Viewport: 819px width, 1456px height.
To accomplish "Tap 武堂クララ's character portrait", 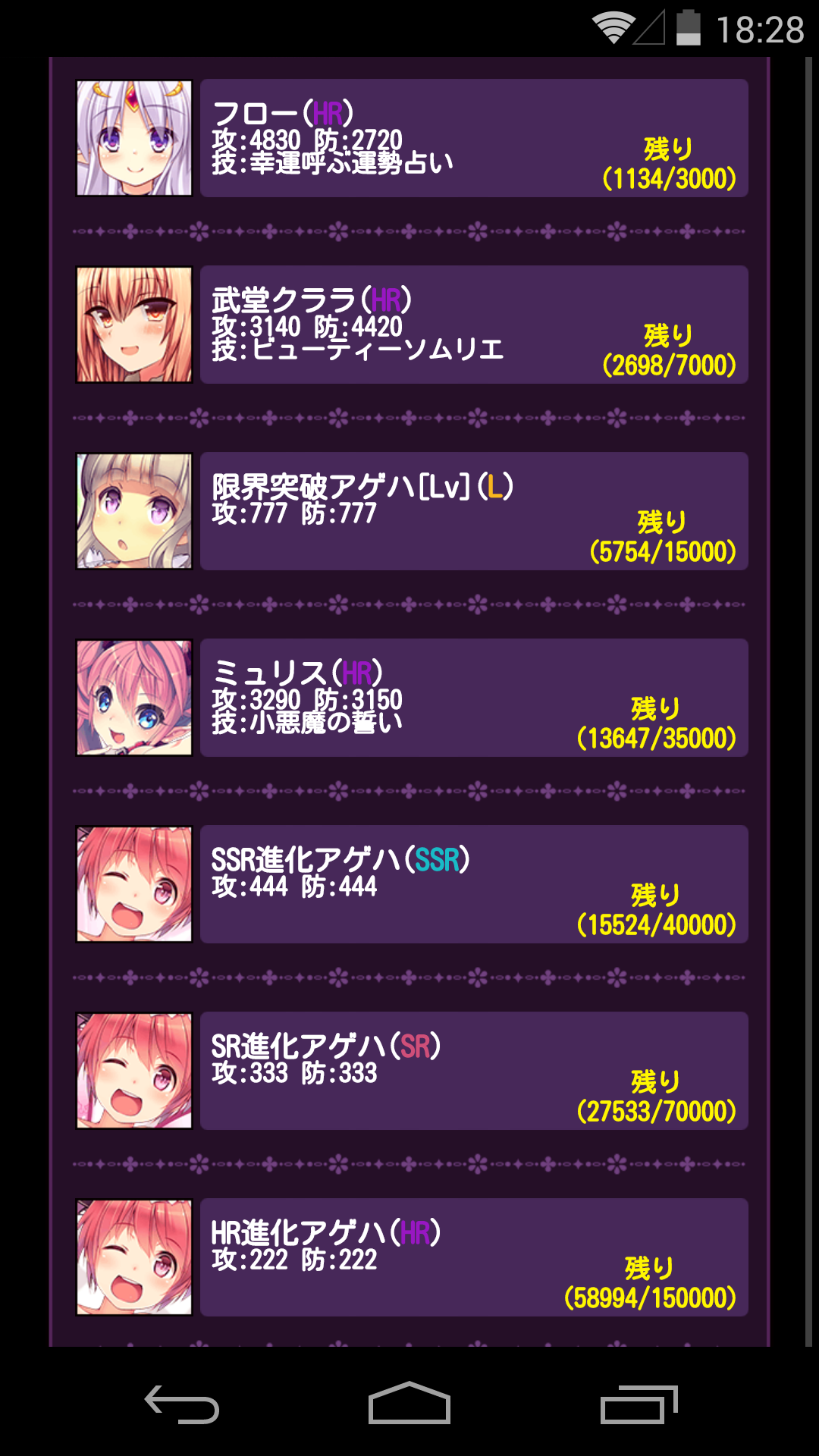I will pyautogui.click(x=134, y=325).
